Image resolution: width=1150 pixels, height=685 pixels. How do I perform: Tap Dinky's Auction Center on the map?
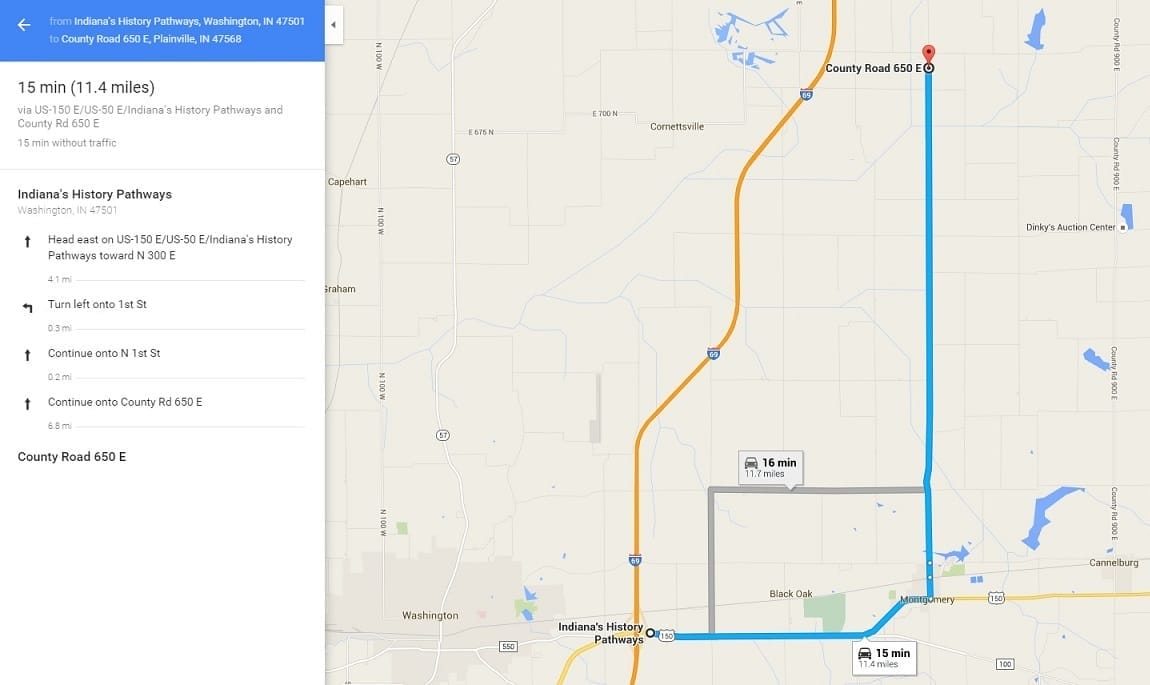1070,227
